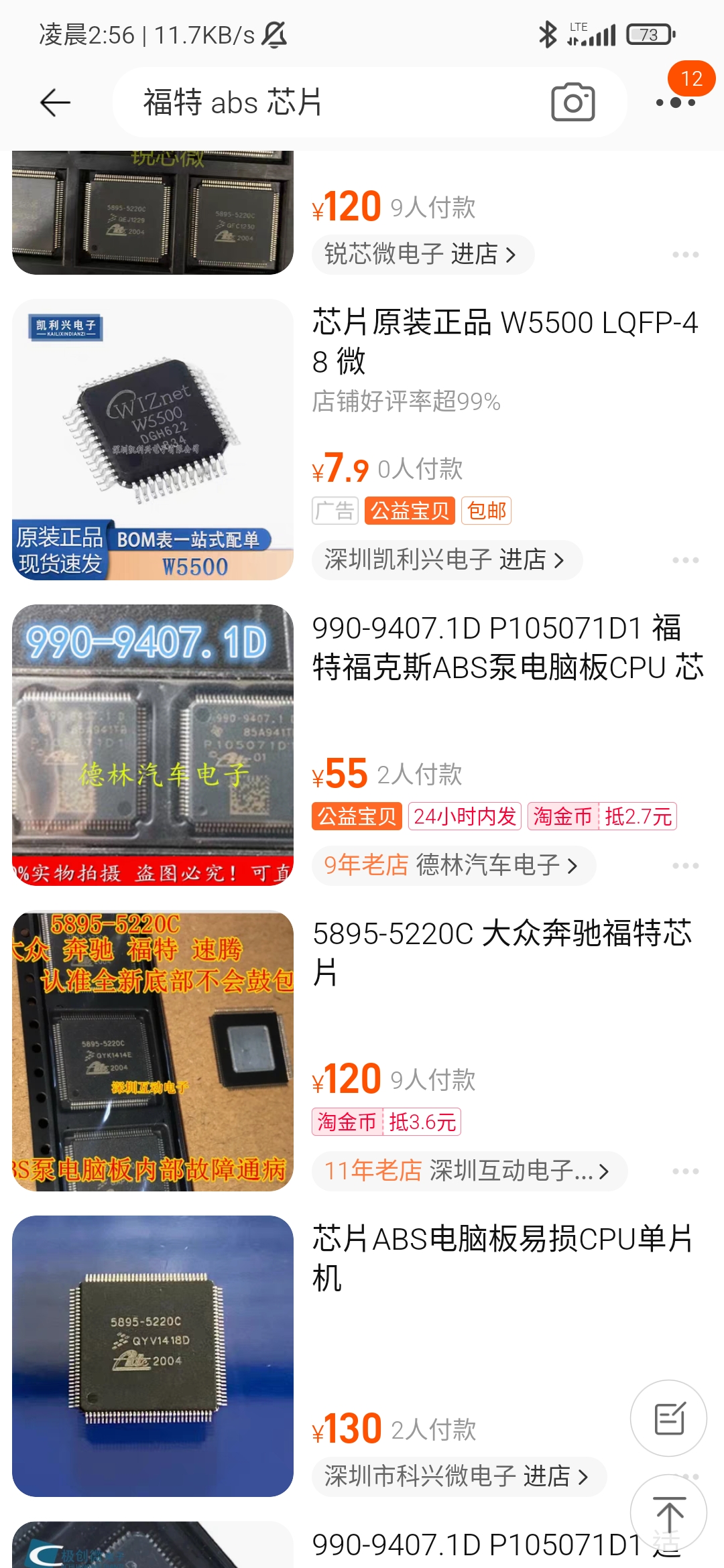This screenshot has width=724, height=1568.
Task: Open the three-dot menu with badge 12
Action: coord(676,102)
